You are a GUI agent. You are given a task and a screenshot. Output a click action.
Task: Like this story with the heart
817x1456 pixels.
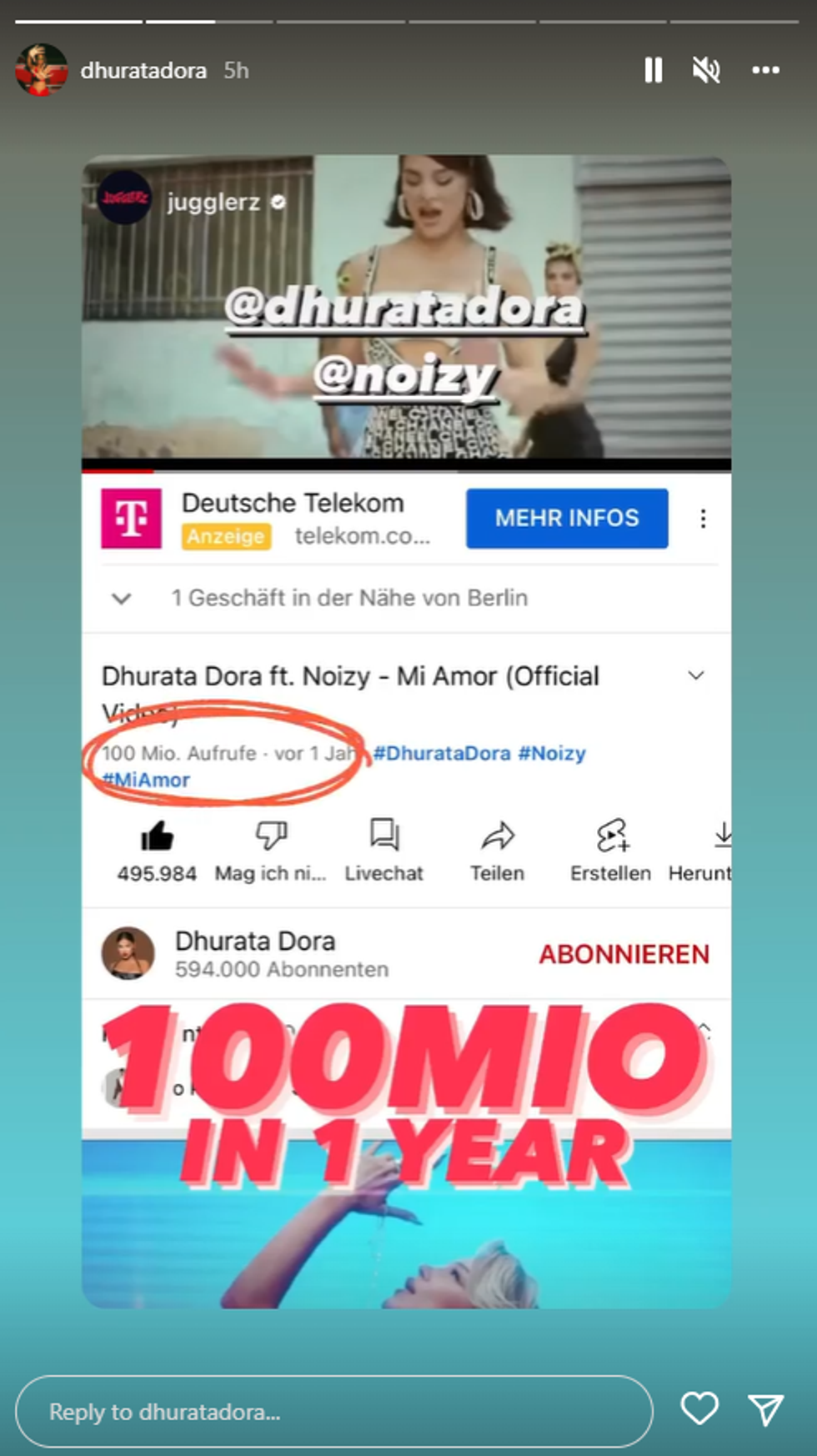point(699,1409)
